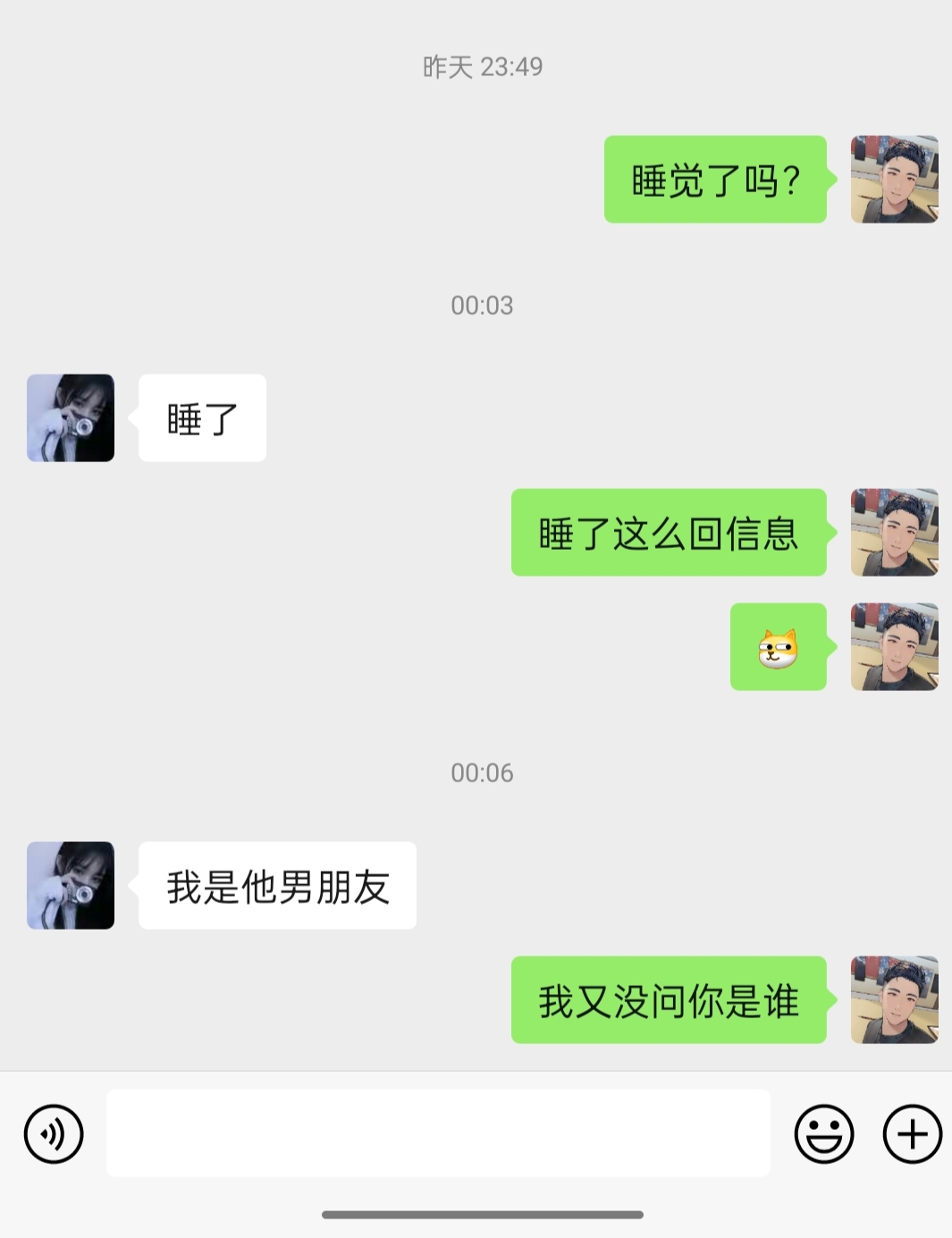Viewport: 952px width, 1238px height.
Task: Open contact's avatar beside "我是他男朋友"
Action: pyautogui.click(x=71, y=885)
